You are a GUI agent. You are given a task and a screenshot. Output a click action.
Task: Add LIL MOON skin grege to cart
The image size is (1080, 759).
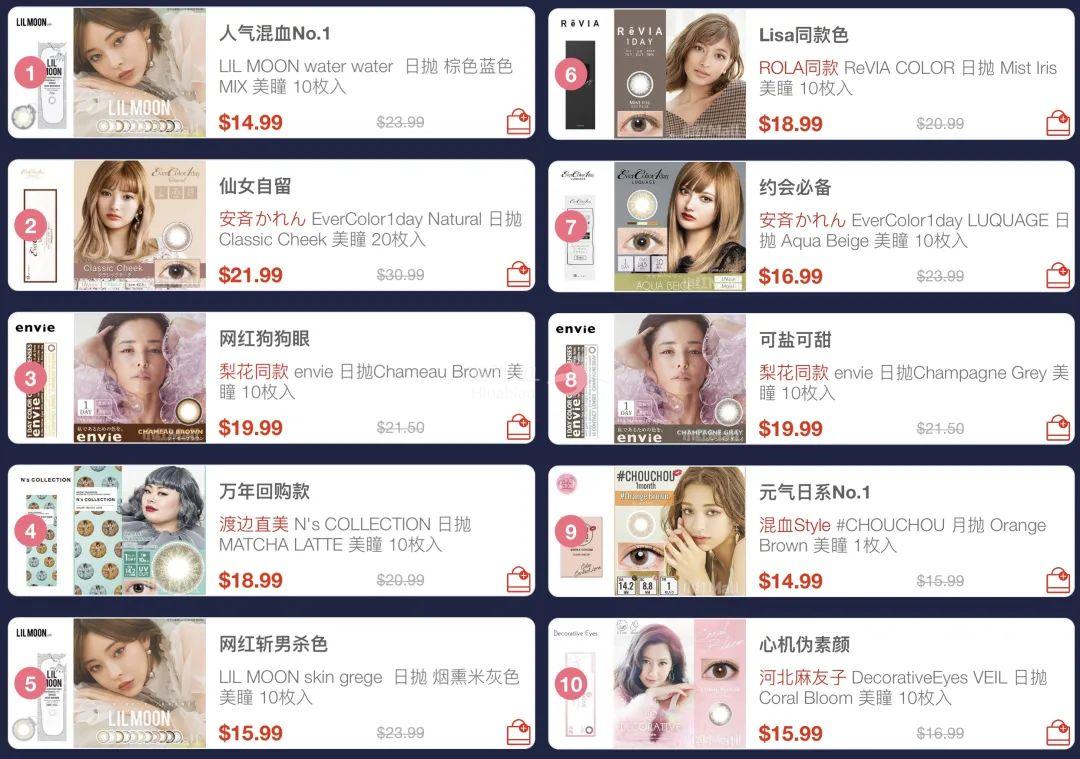coord(518,732)
